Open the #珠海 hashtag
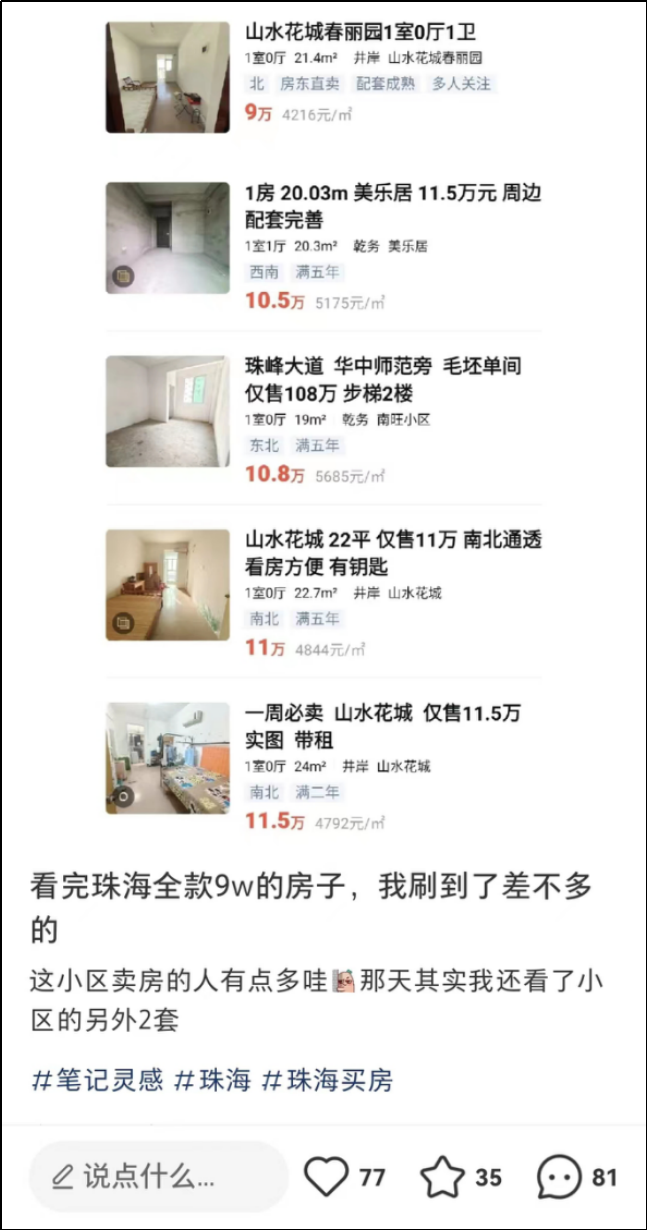 pyautogui.click(x=212, y=1080)
